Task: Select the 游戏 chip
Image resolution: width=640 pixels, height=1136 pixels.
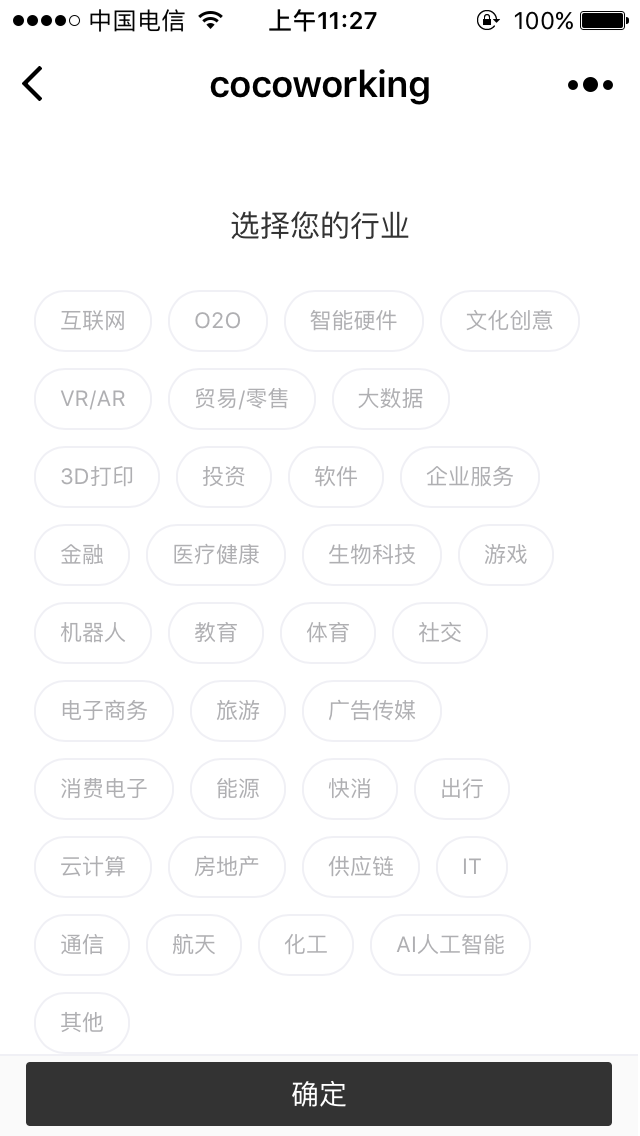Action: tap(506, 555)
